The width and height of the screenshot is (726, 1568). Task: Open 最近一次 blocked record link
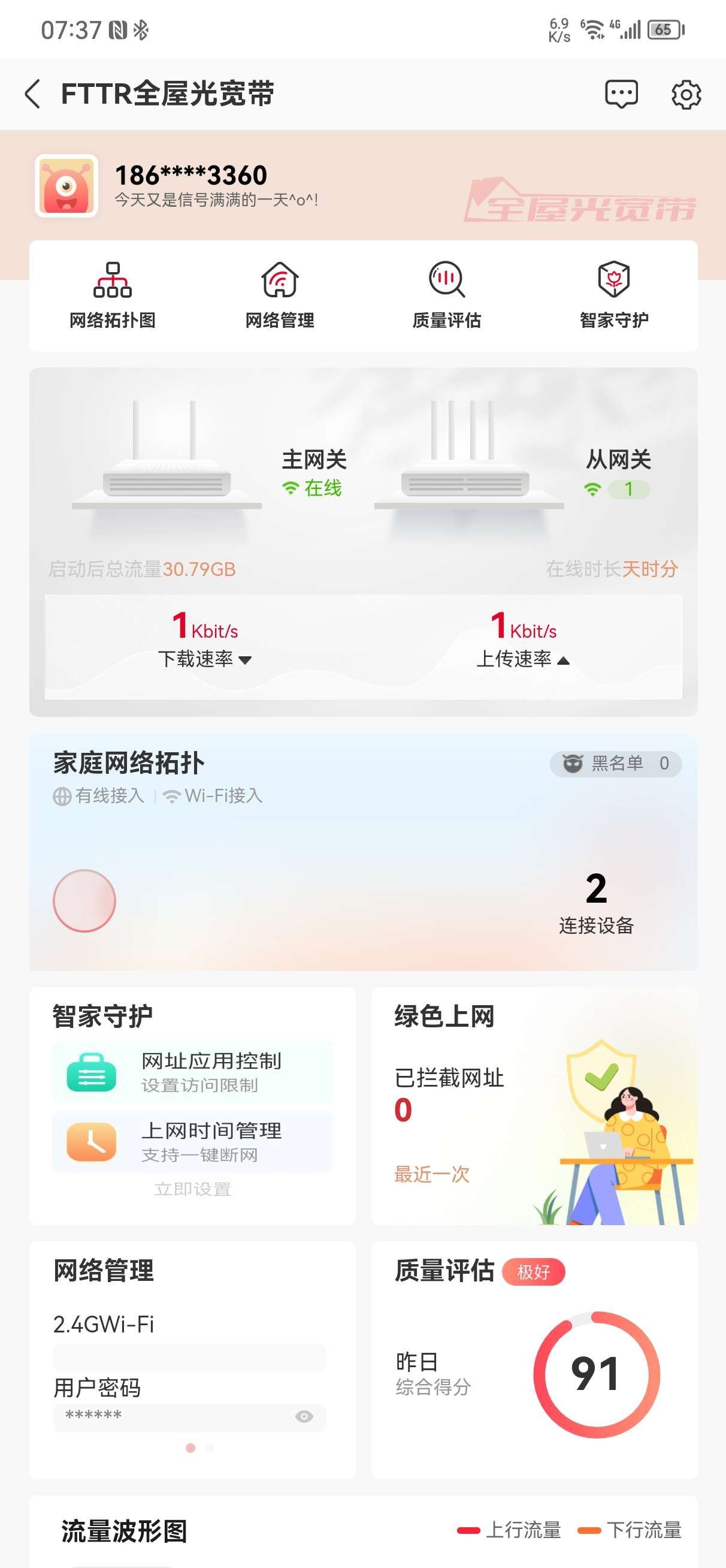point(431,1174)
